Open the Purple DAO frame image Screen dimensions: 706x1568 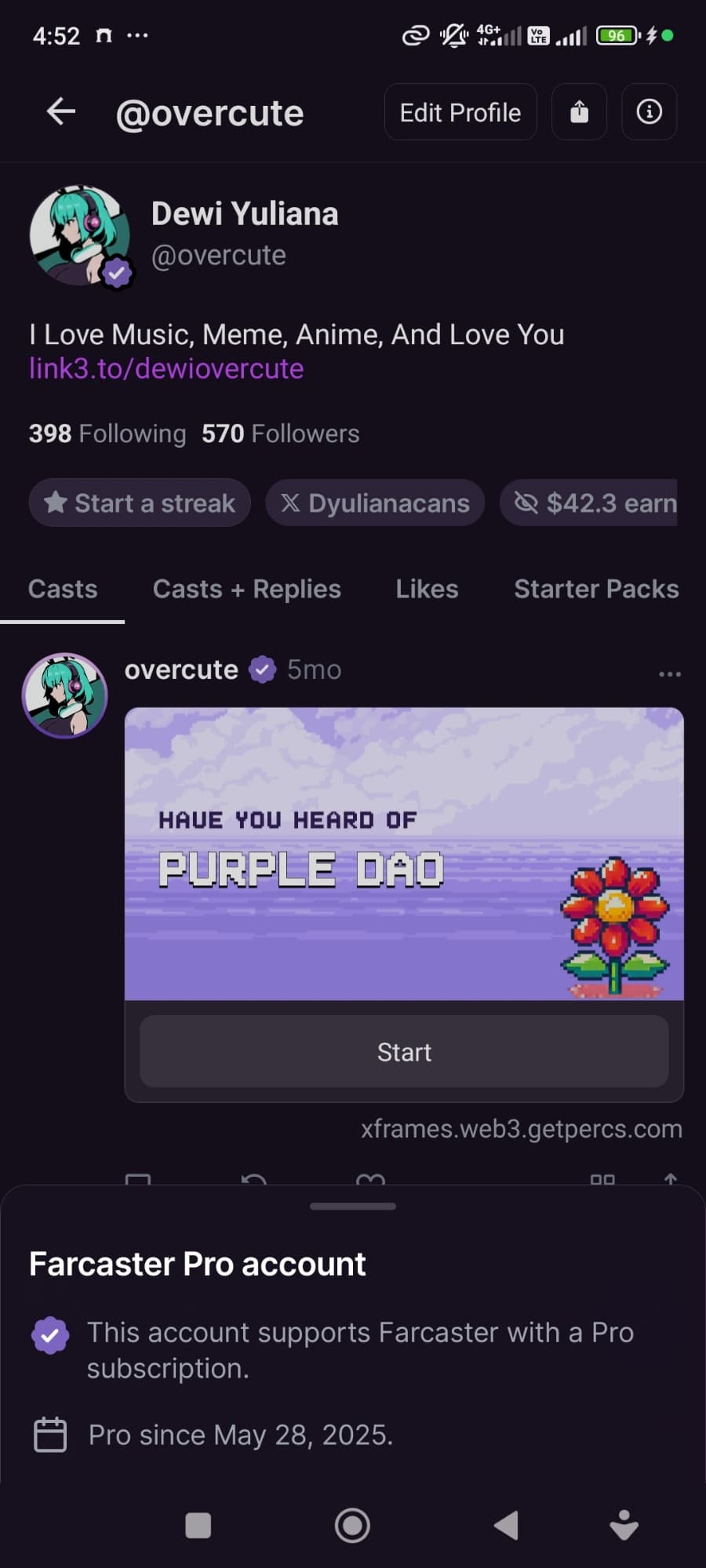pos(404,853)
